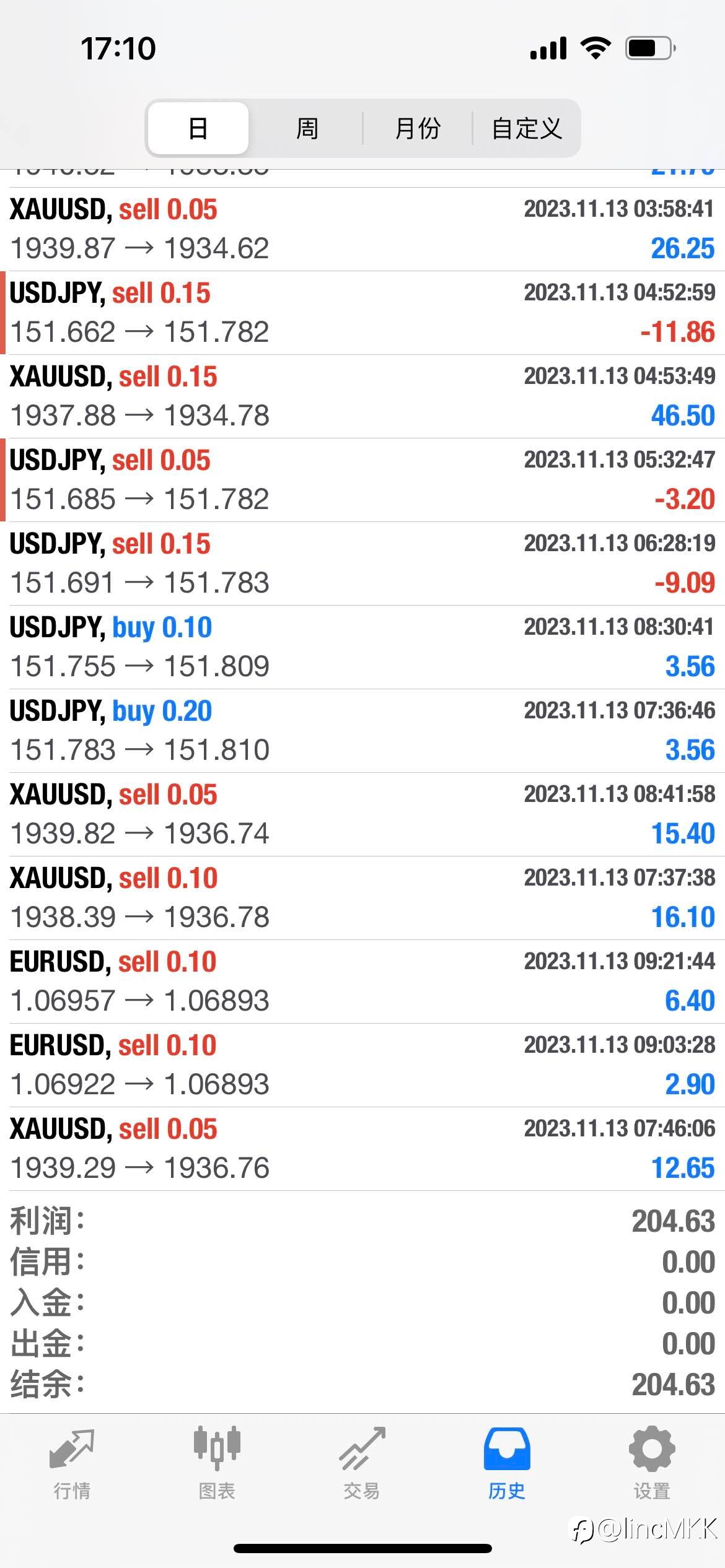The width and height of the screenshot is (725, 1568).
Task: Tap USDJPY sell 0.05 trade at 05:32:47
Action: pos(362,480)
